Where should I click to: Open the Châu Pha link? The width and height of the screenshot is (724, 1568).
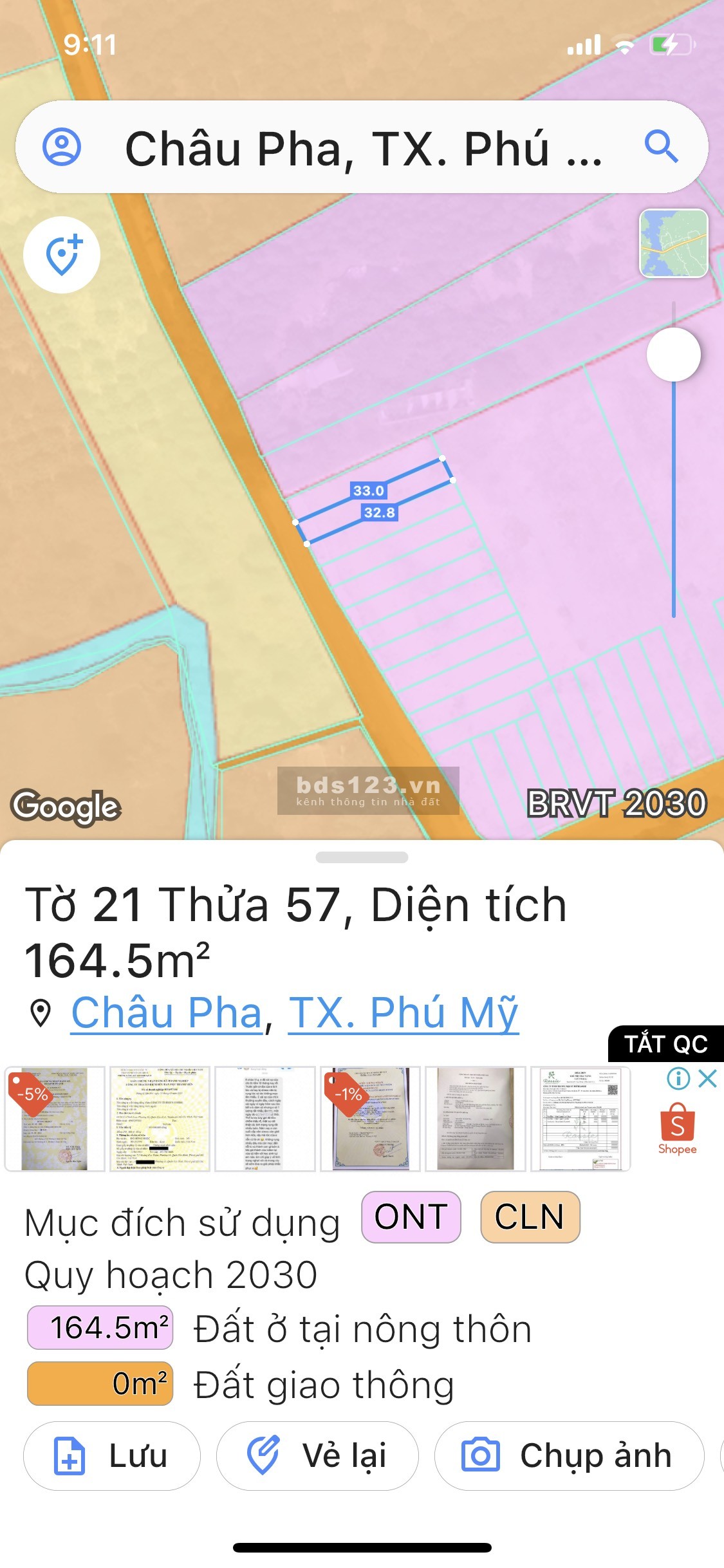(x=166, y=1013)
